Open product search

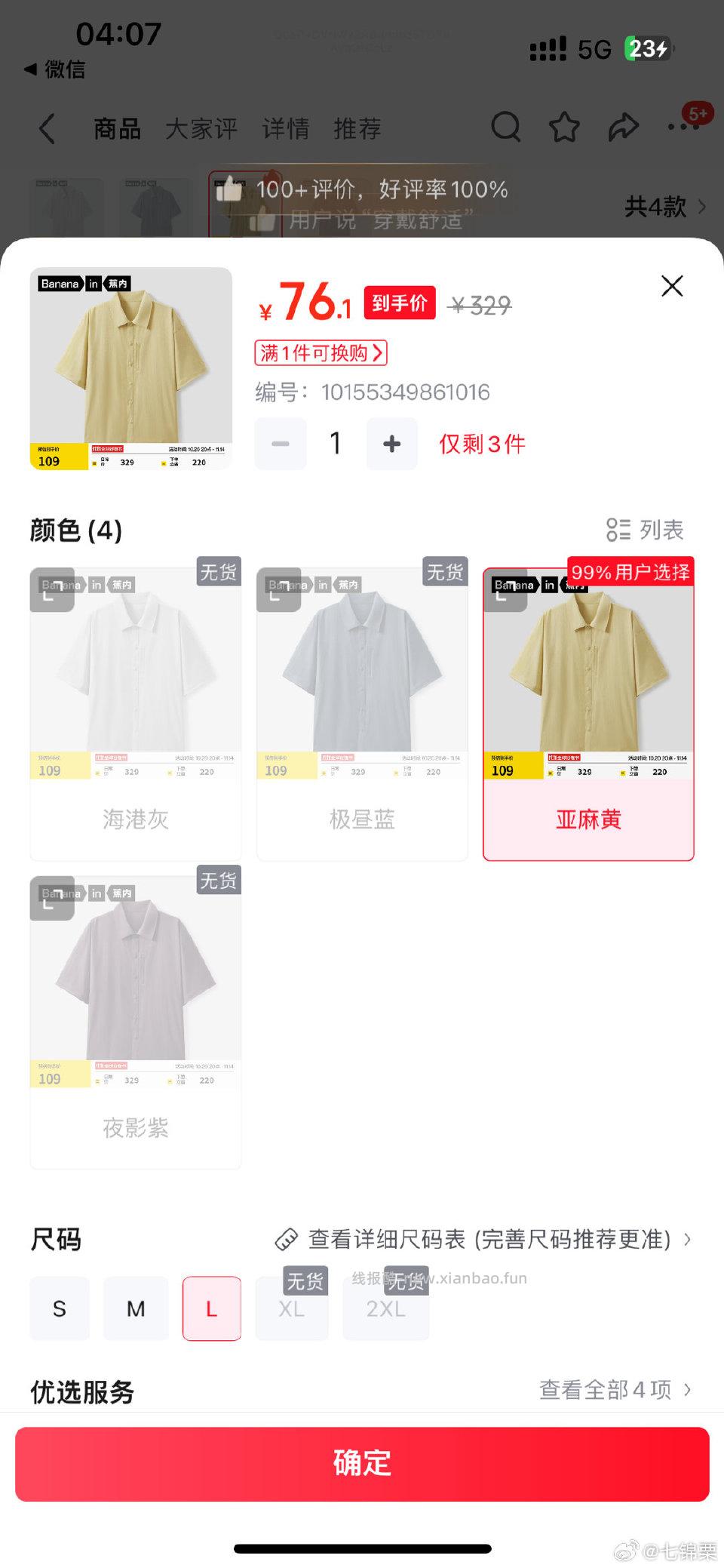pyautogui.click(x=505, y=128)
